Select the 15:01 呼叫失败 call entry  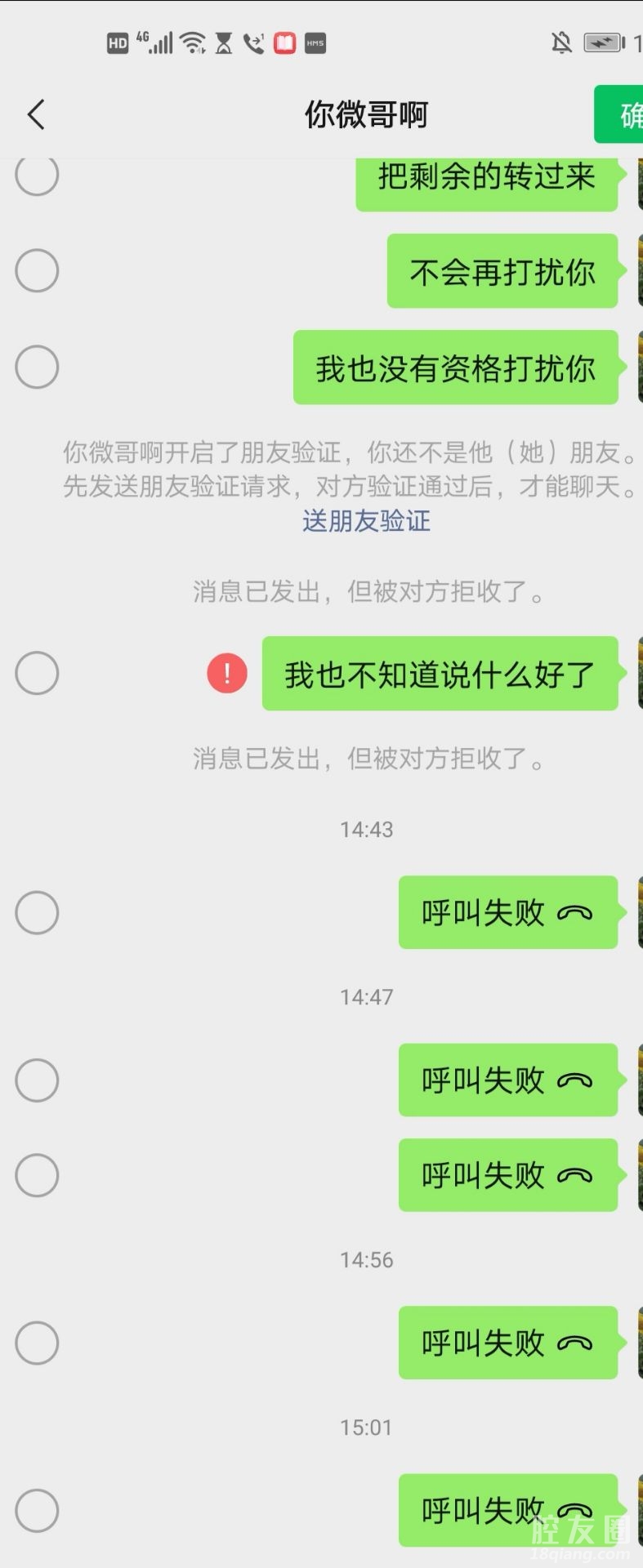pyautogui.click(x=37, y=1510)
